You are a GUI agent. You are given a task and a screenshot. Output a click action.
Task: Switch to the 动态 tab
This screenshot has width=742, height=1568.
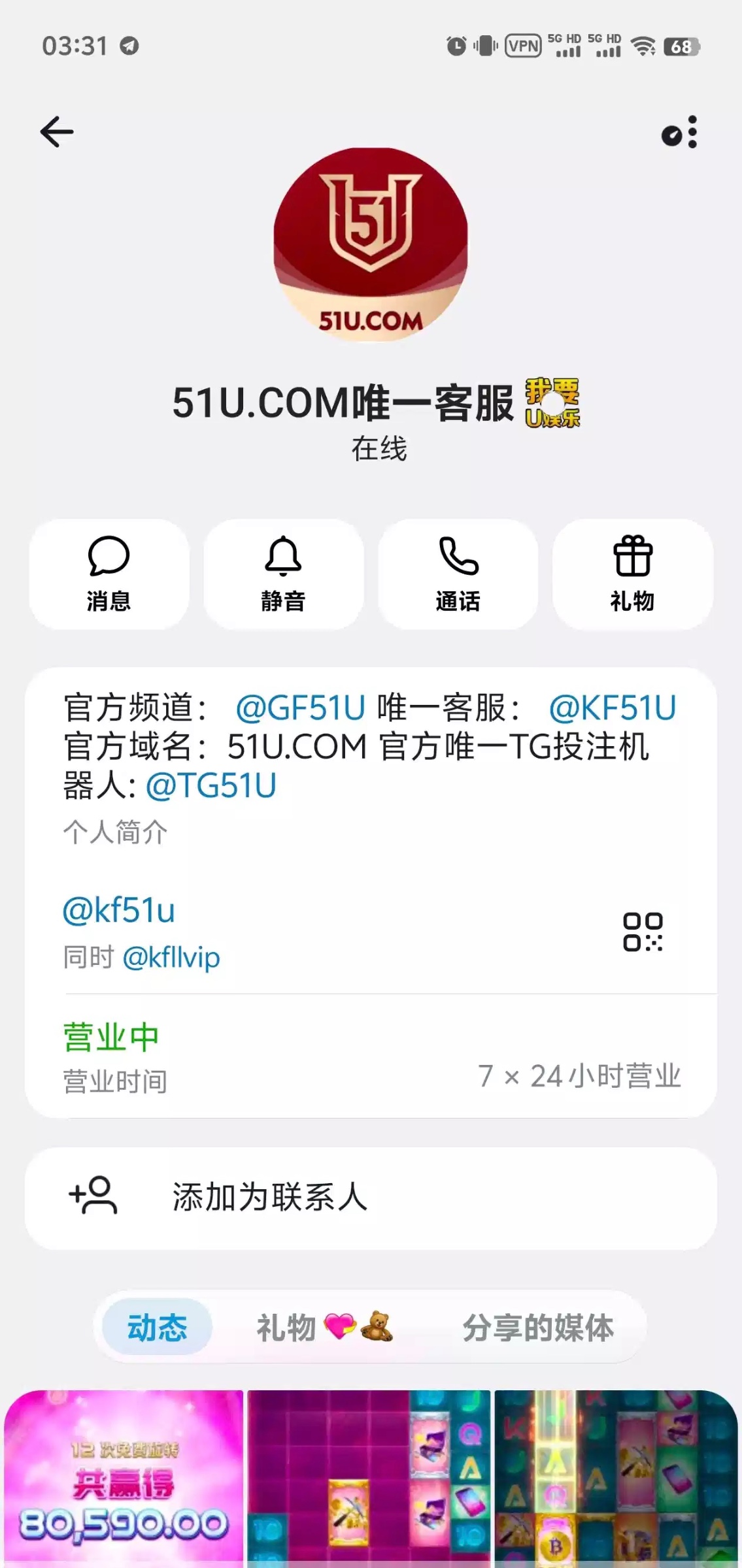coord(157,1328)
